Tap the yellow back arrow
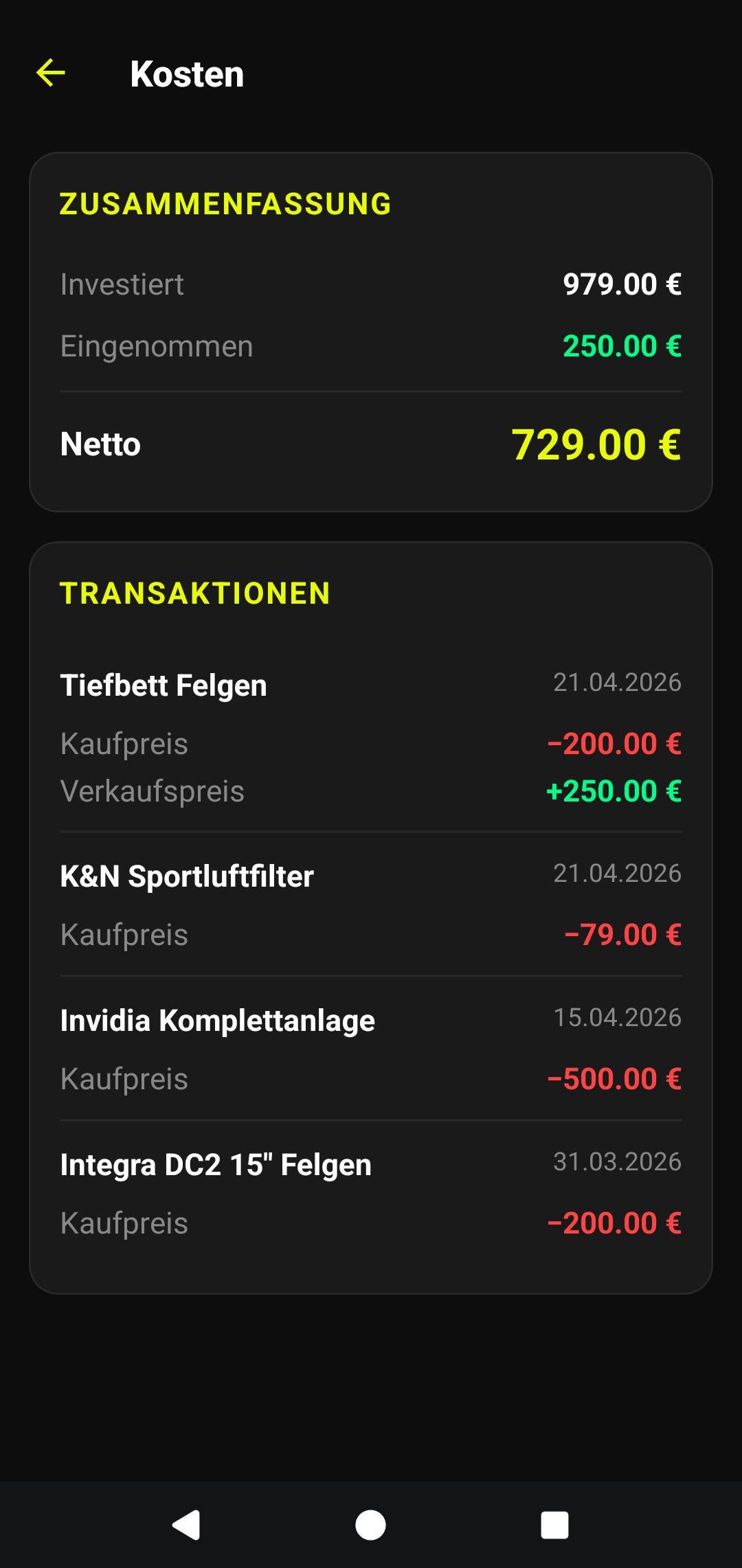 pos(50,73)
